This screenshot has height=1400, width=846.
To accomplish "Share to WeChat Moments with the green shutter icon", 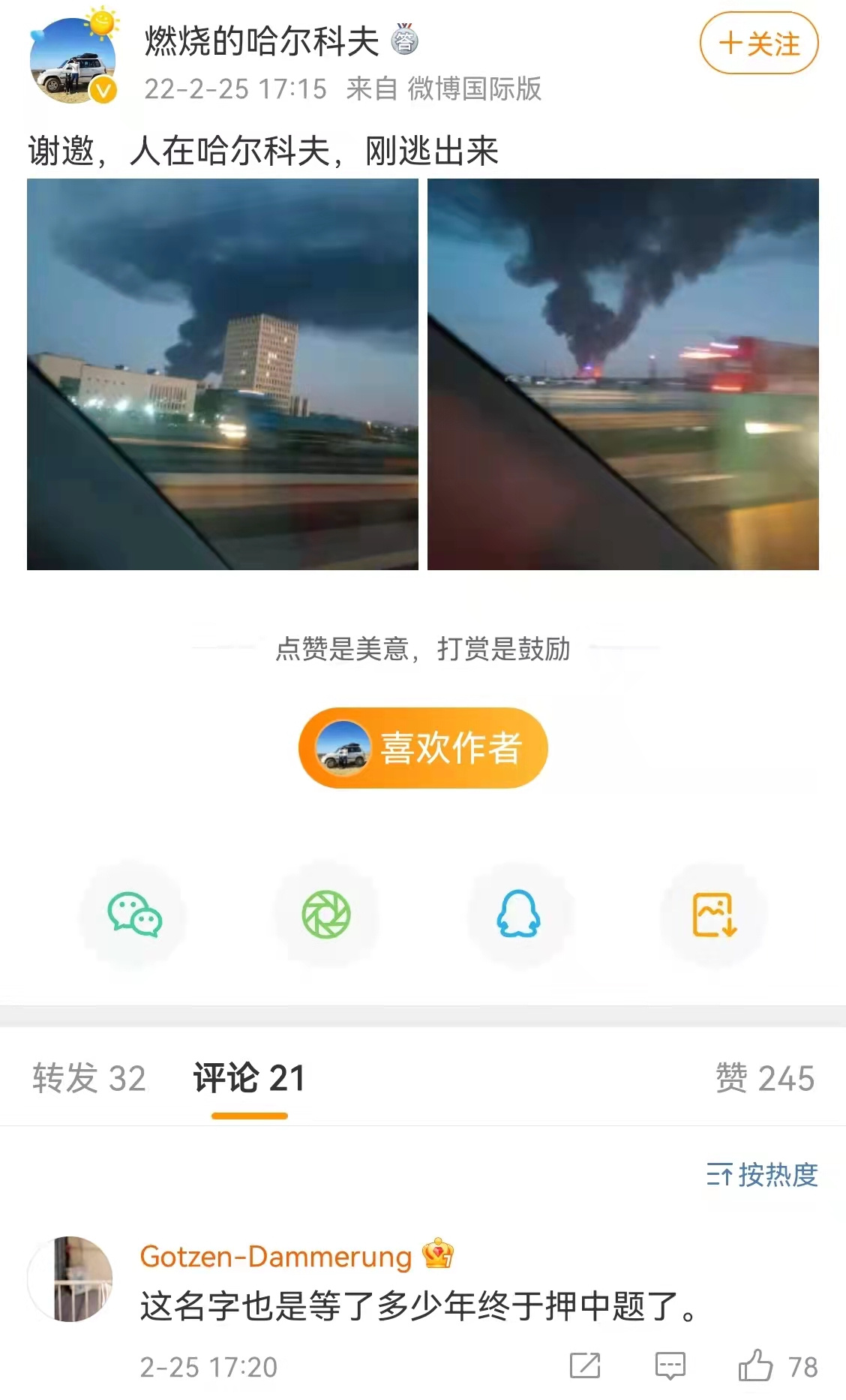I will coord(326,914).
